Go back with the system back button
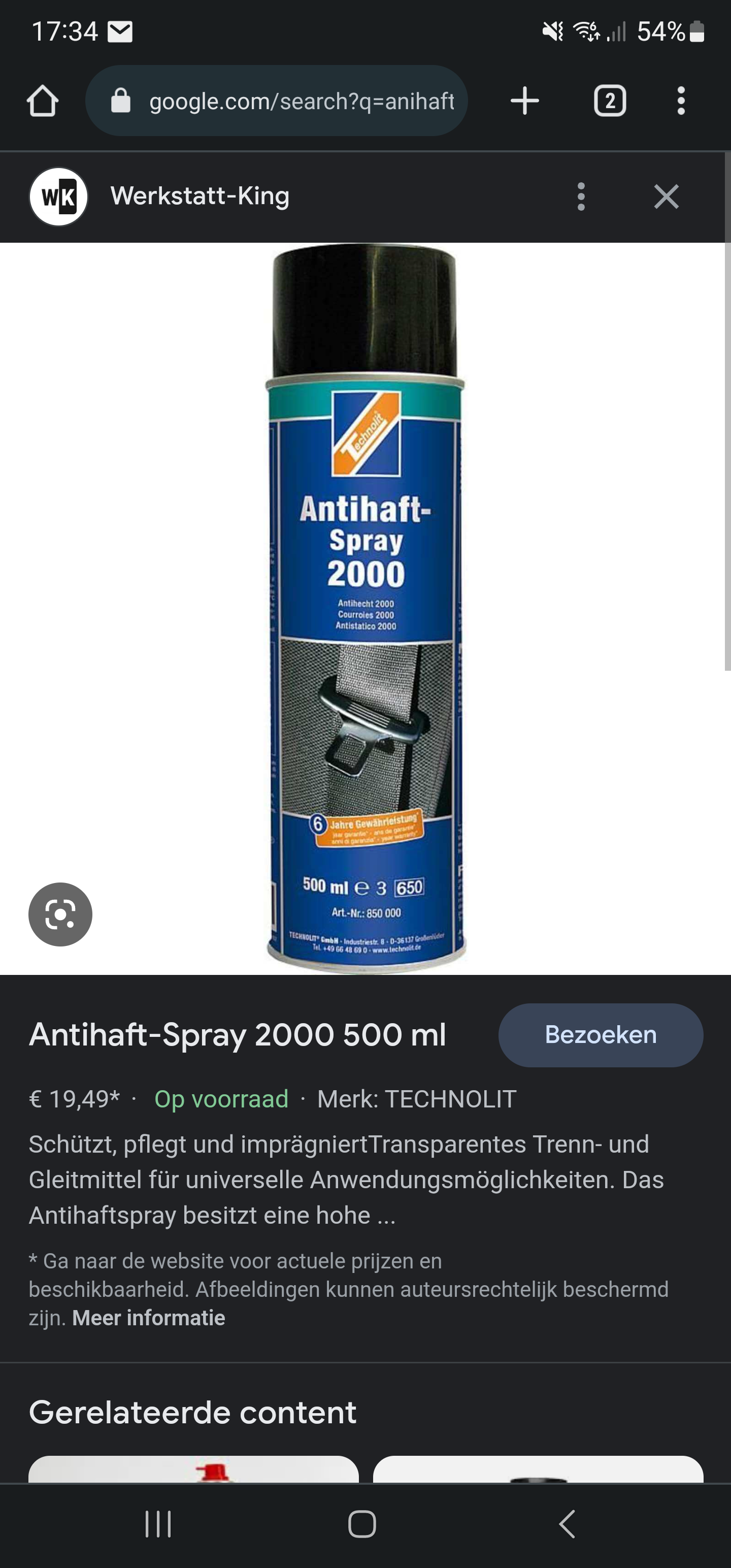This screenshot has width=731, height=1568. tap(567, 1524)
